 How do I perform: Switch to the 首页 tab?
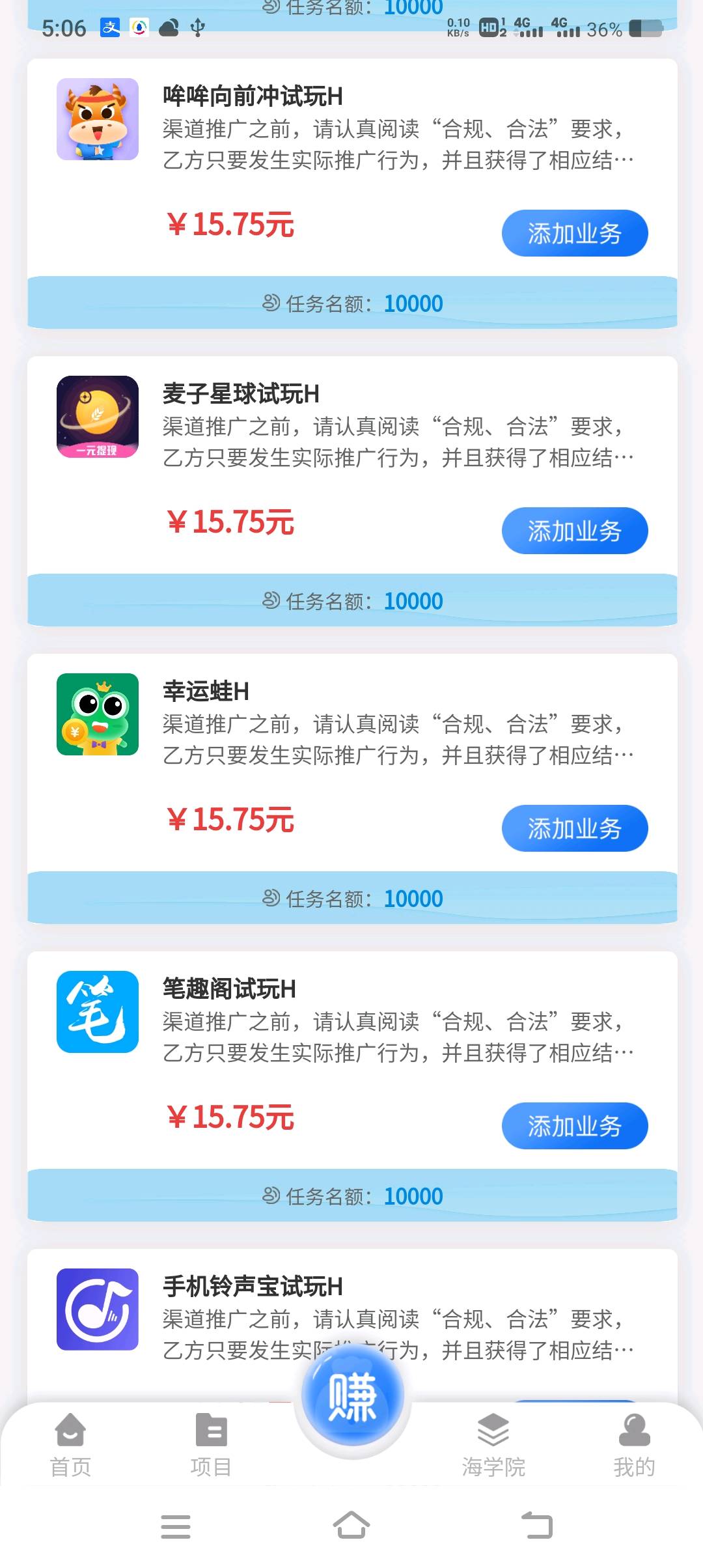point(70,1446)
